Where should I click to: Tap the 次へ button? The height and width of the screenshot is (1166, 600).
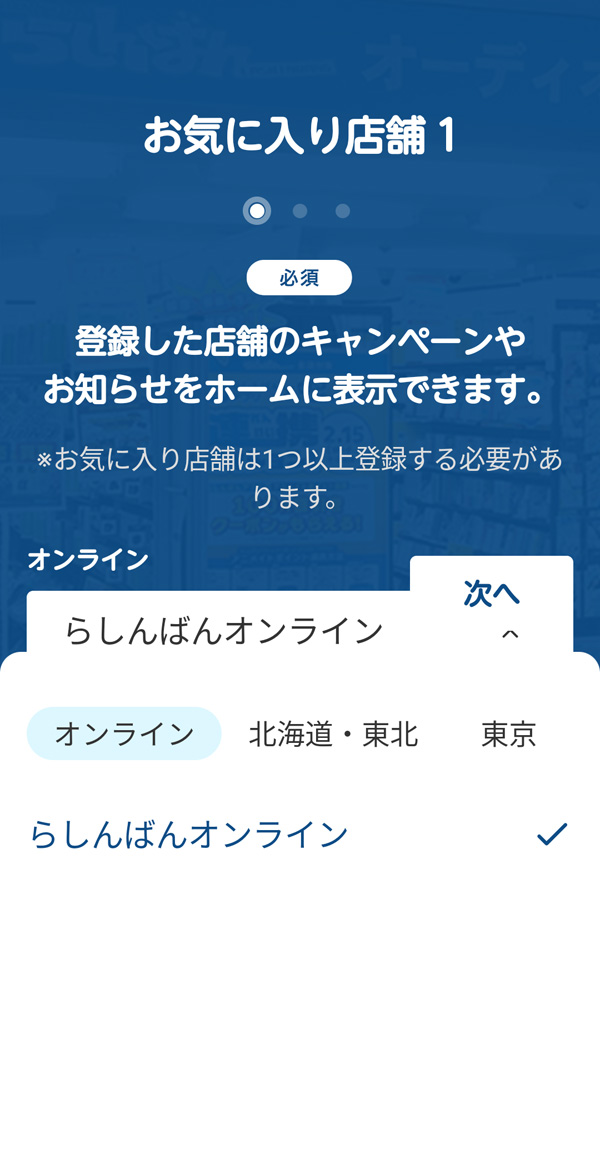coord(491,593)
